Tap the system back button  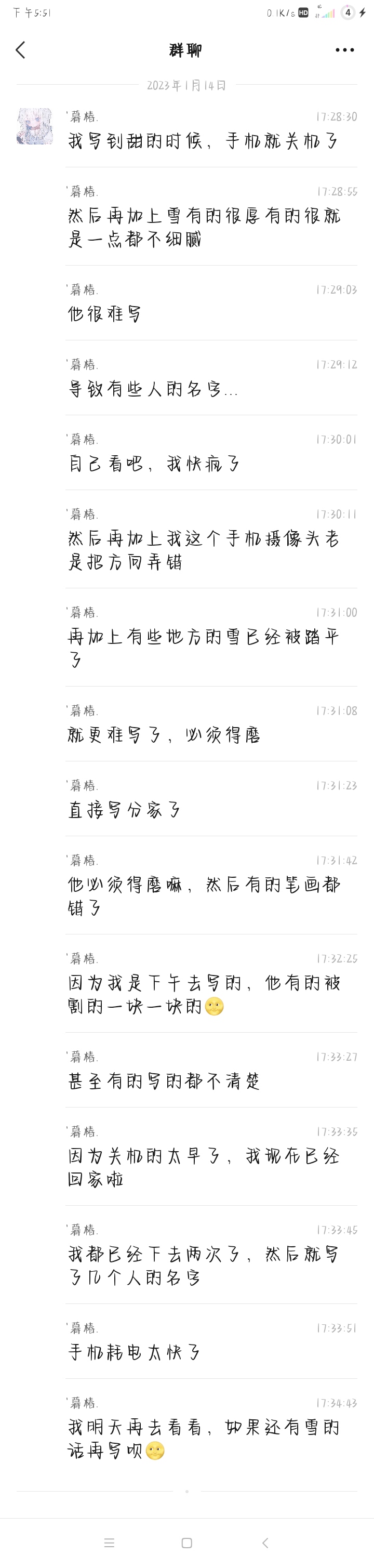coord(264,1543)
